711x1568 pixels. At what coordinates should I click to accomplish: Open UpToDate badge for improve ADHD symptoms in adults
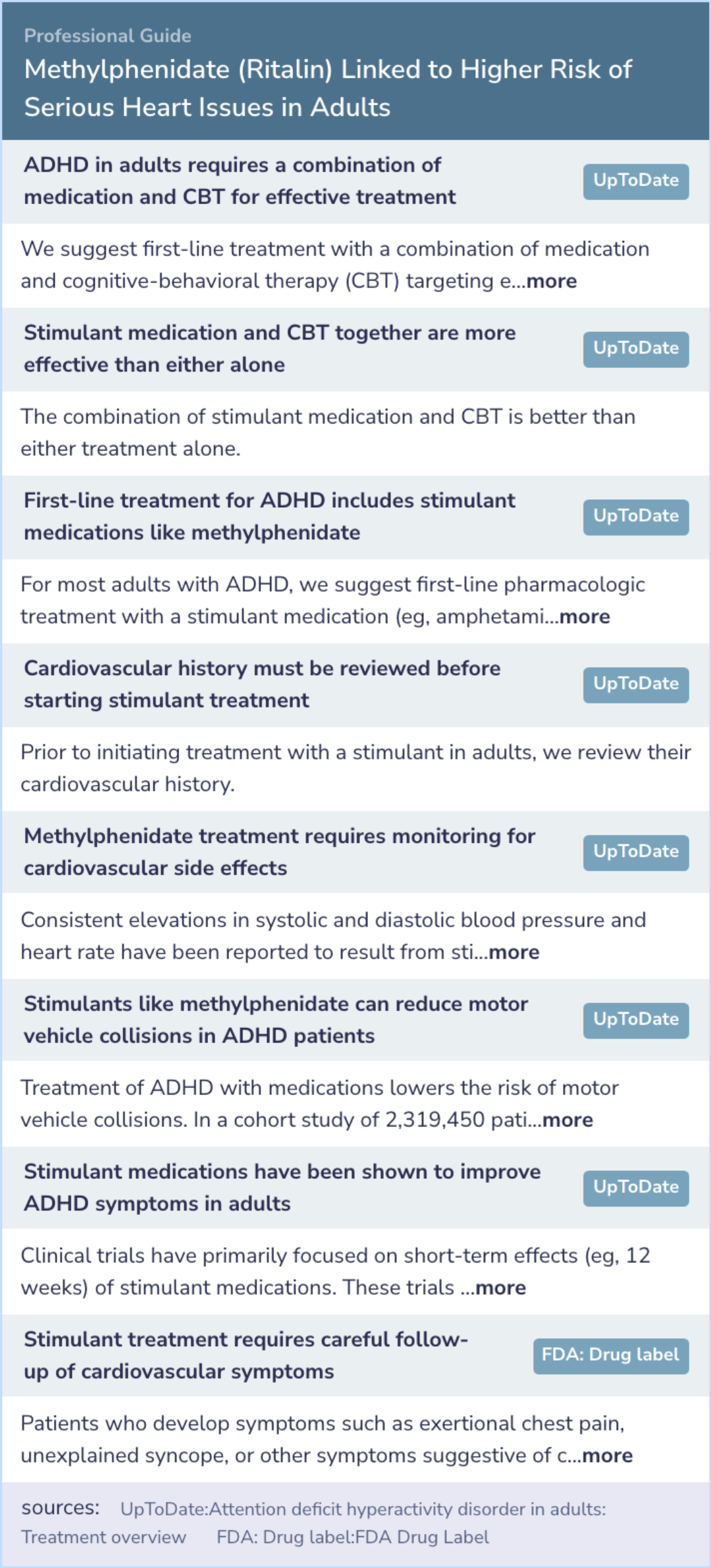(x=635, y=1188)
